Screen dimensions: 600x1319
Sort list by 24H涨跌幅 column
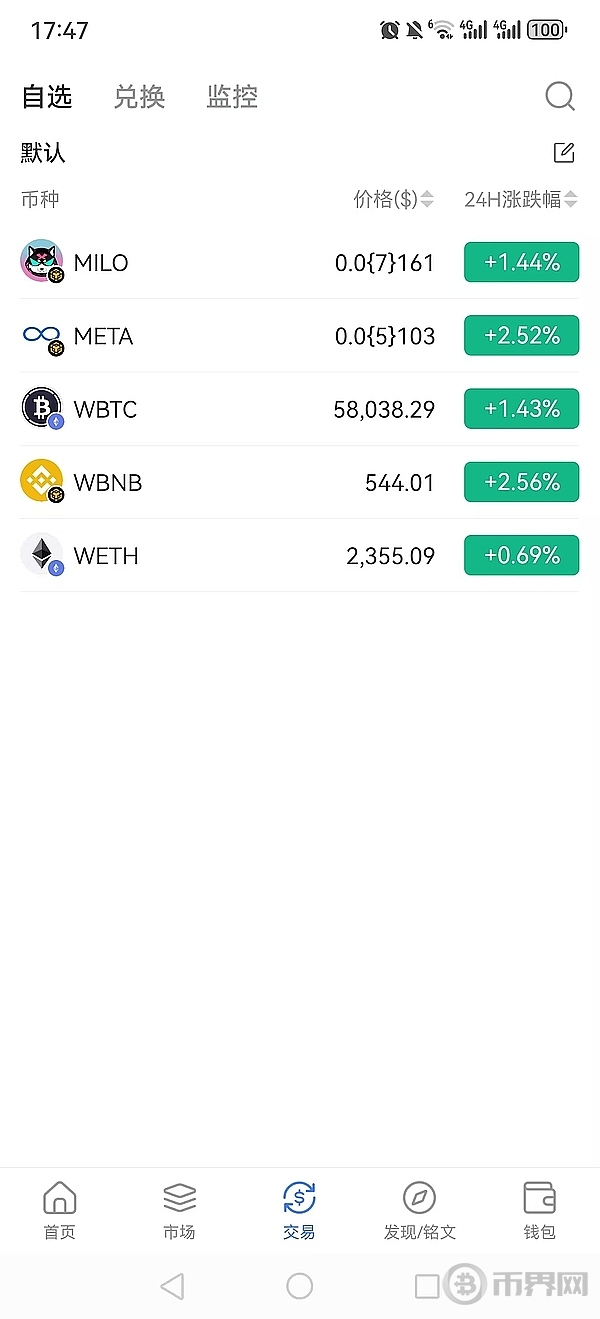(x=521, y=199)
